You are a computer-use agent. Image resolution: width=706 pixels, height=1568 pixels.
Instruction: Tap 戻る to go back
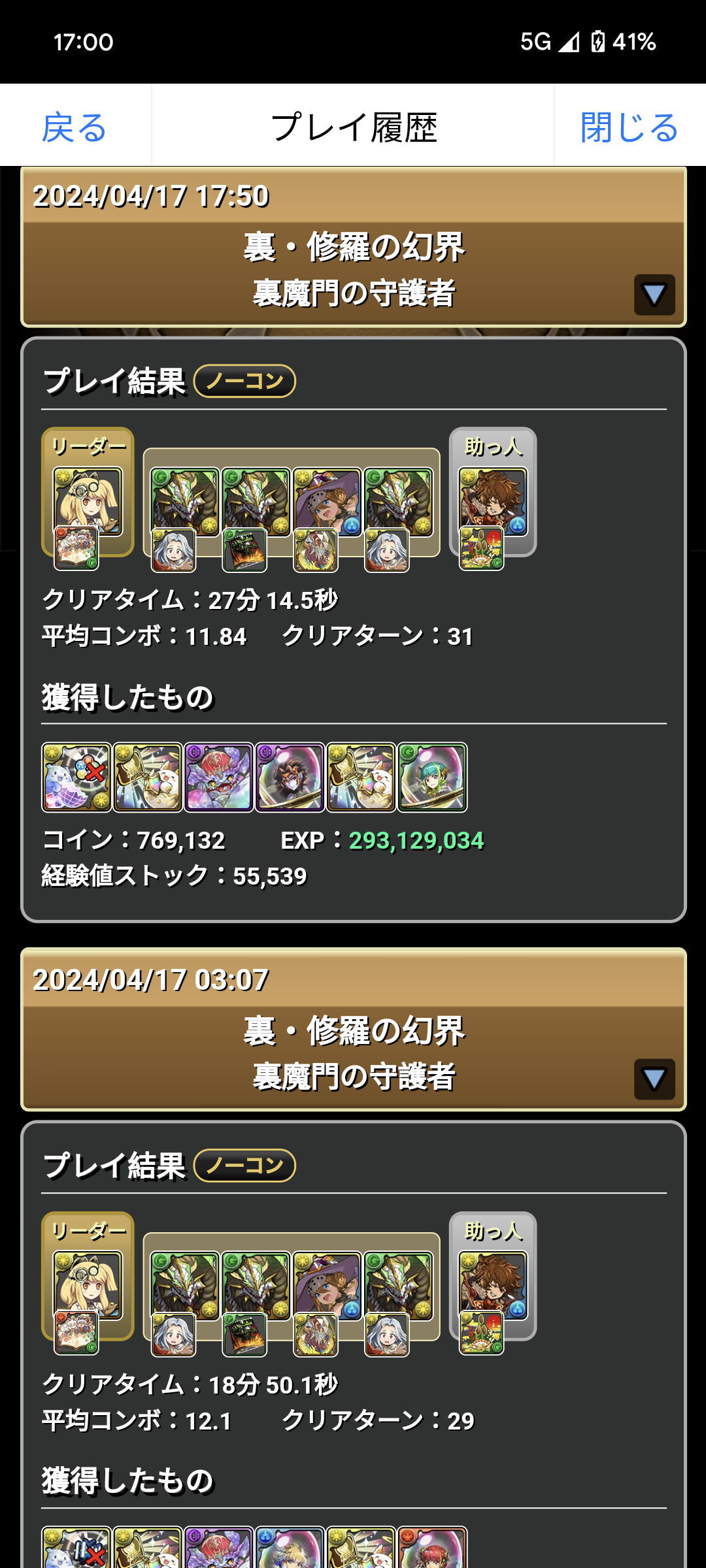pyautogui.click(x=75, y=127)
